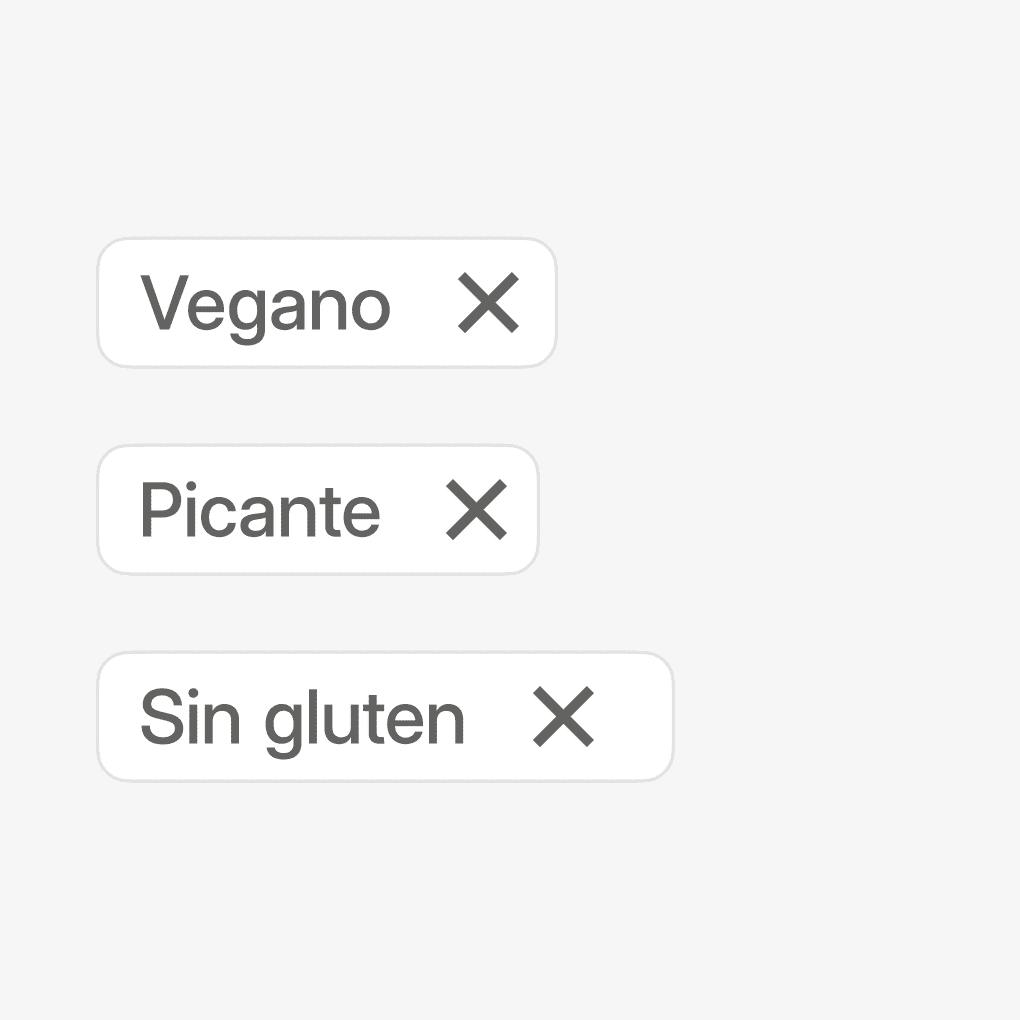Remove the Vegano chip
Image resolution: width=1020 pixels, height=1020 pixels.
click(x=488, y=303)
